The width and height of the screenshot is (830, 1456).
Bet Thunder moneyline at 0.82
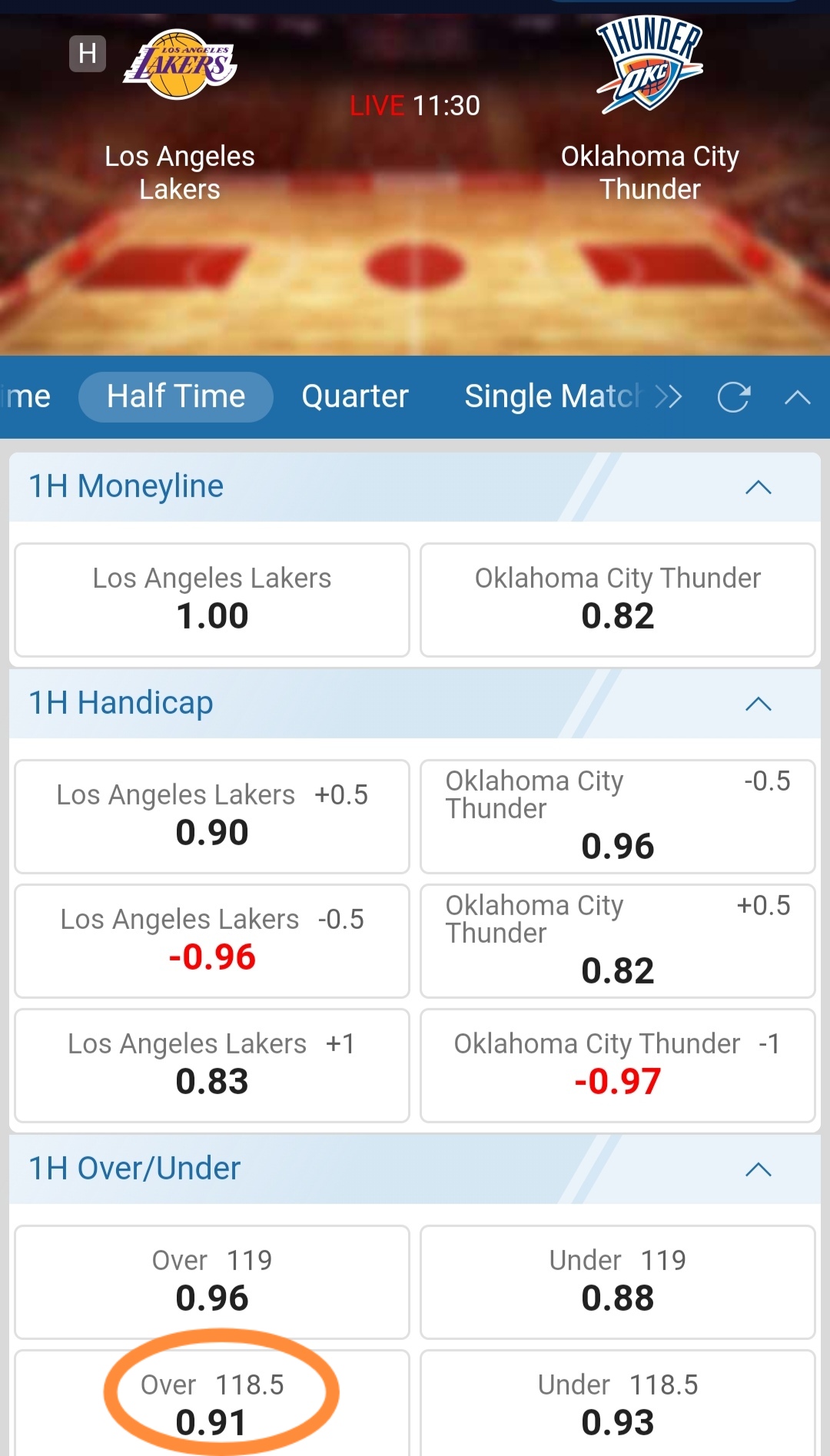coord(618,600)
